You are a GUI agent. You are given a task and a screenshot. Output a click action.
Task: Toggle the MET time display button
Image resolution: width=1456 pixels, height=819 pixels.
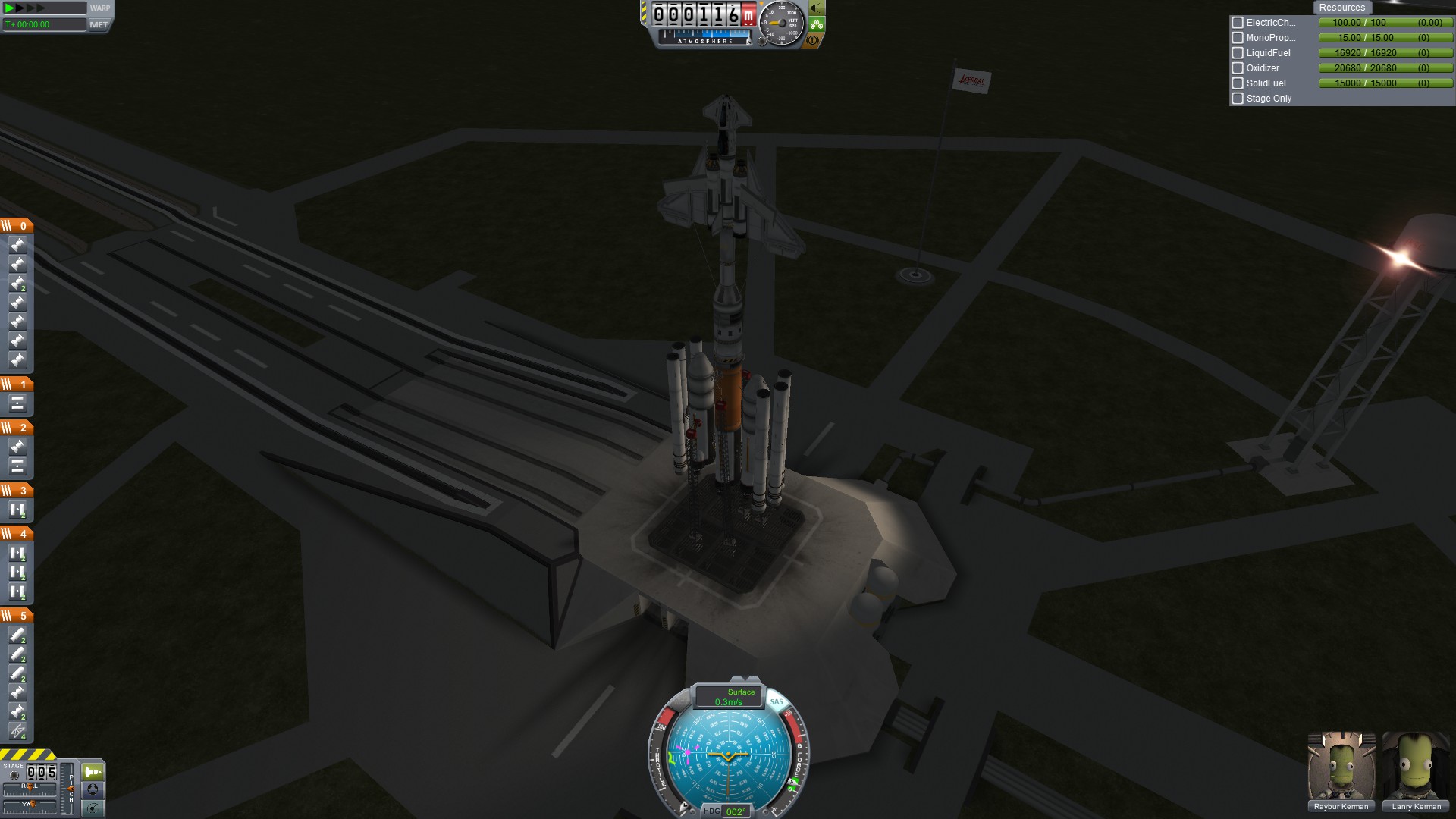pyautogui.click(x=99, y=24)
